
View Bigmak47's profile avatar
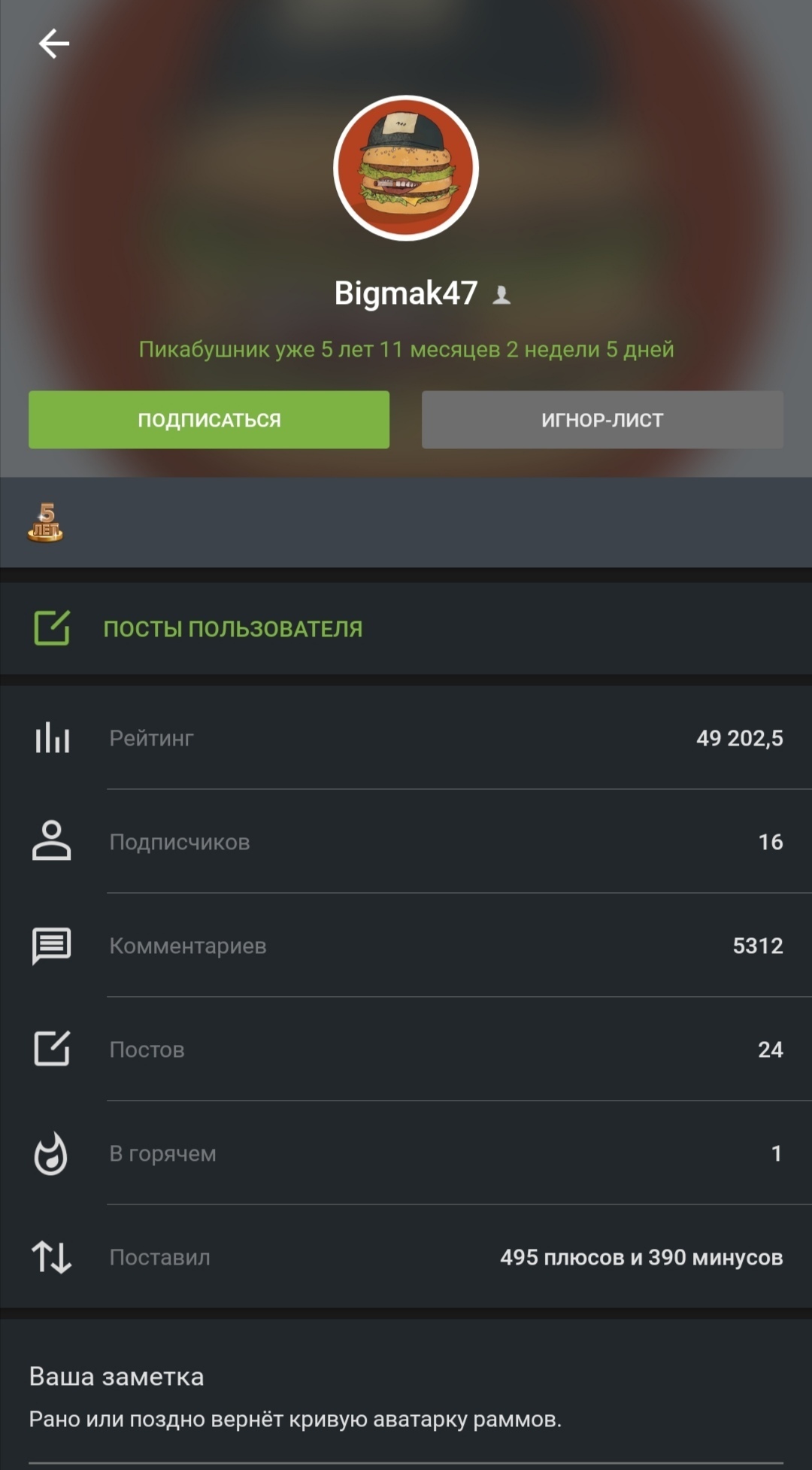[x=406, y=169]
